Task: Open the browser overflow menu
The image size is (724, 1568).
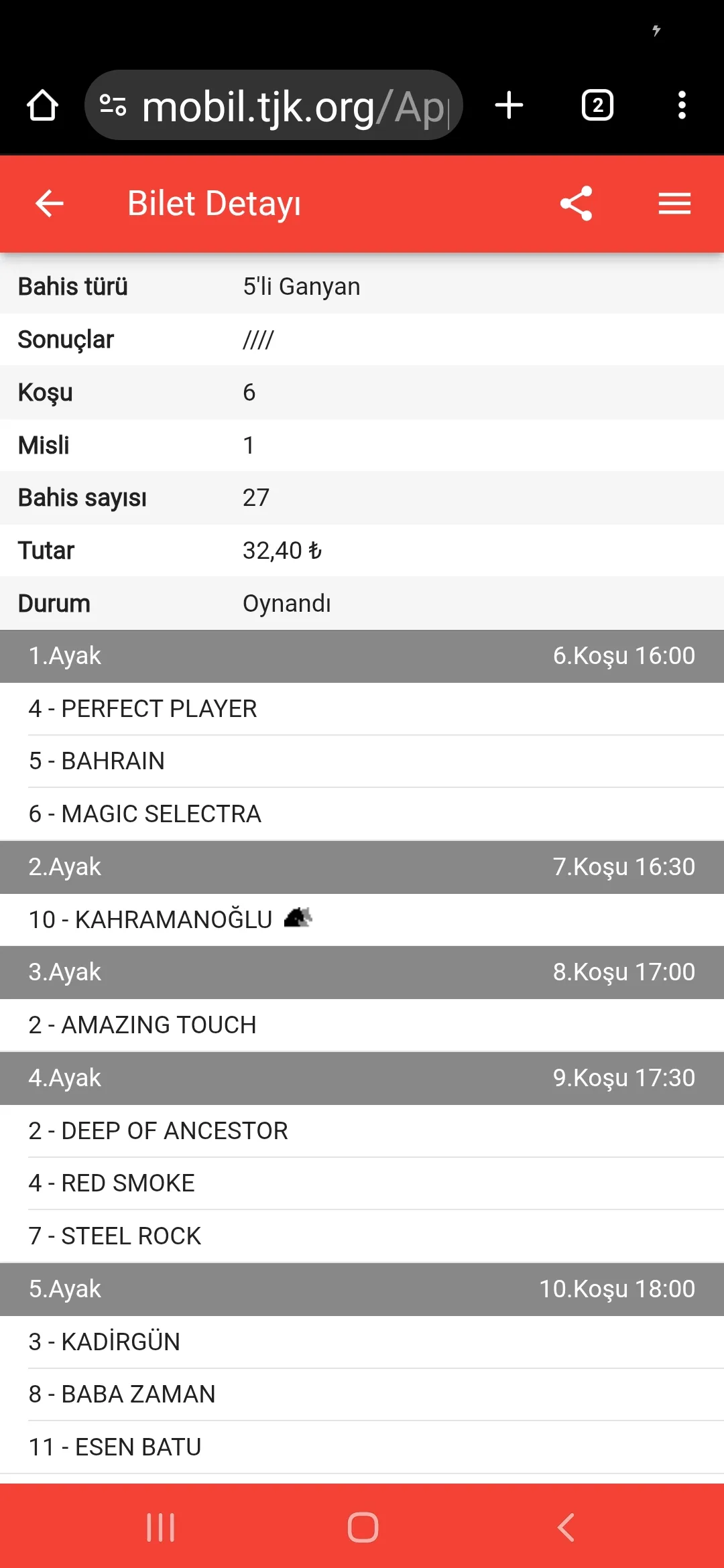Action: point(682,105)
